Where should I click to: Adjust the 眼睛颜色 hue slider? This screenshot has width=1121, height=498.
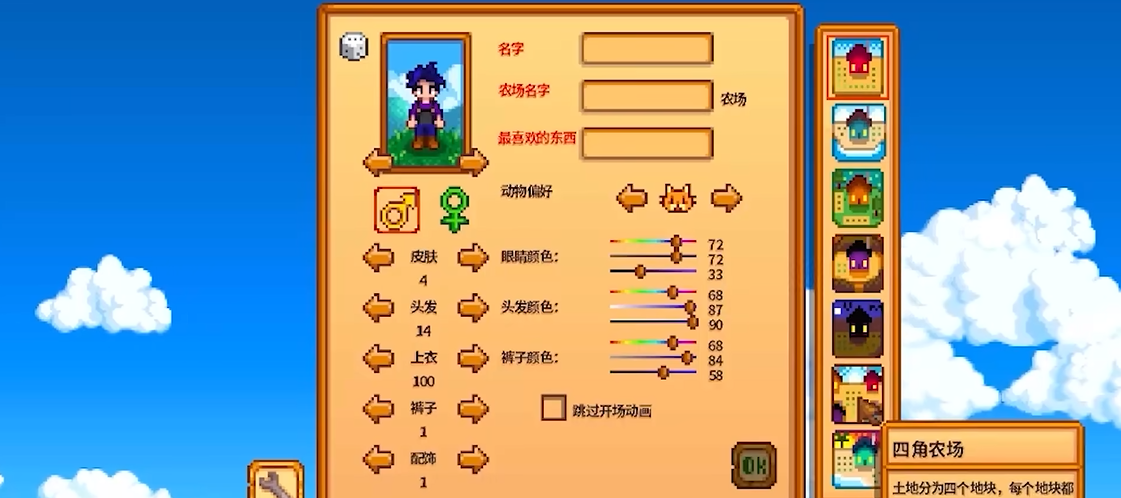pos(653,241)
